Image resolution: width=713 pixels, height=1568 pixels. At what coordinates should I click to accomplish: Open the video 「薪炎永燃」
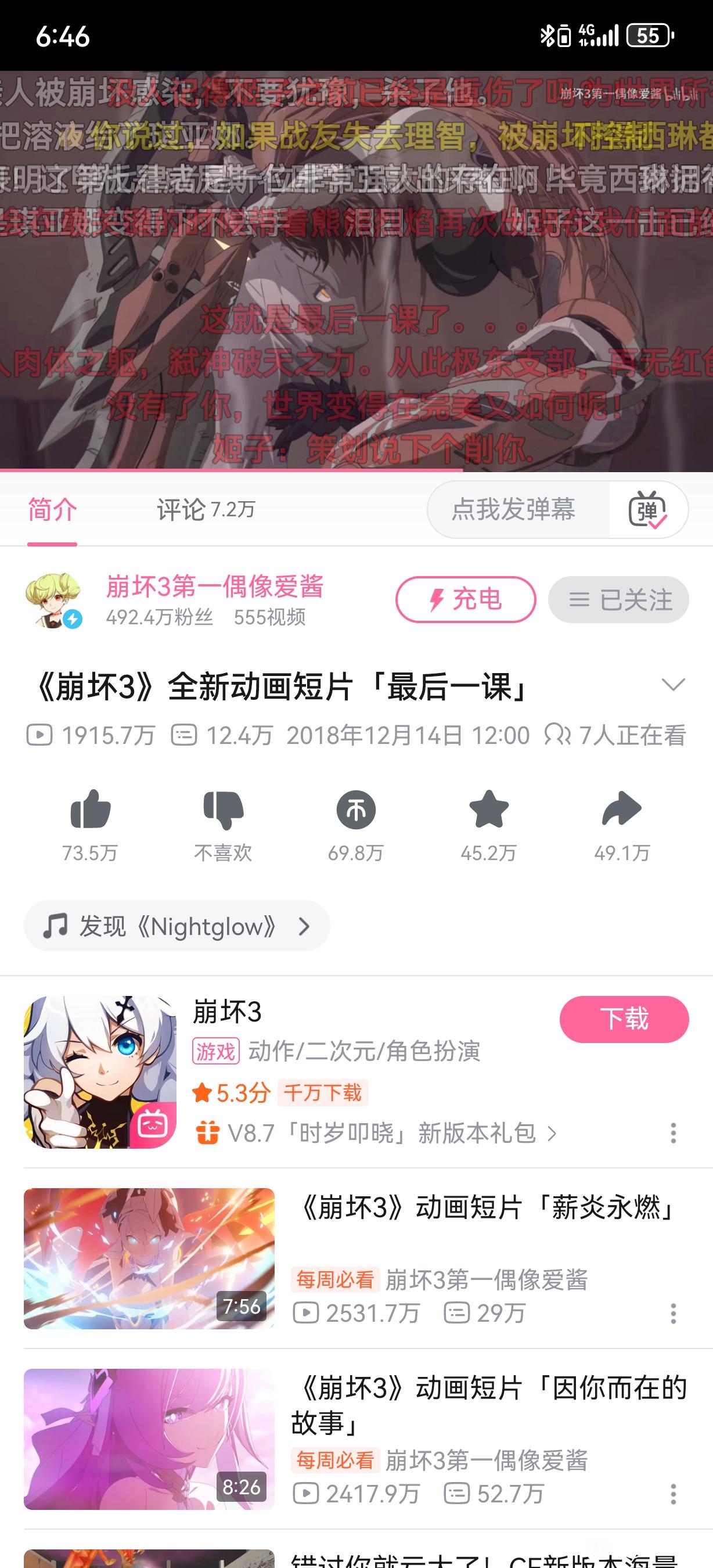487,1208
